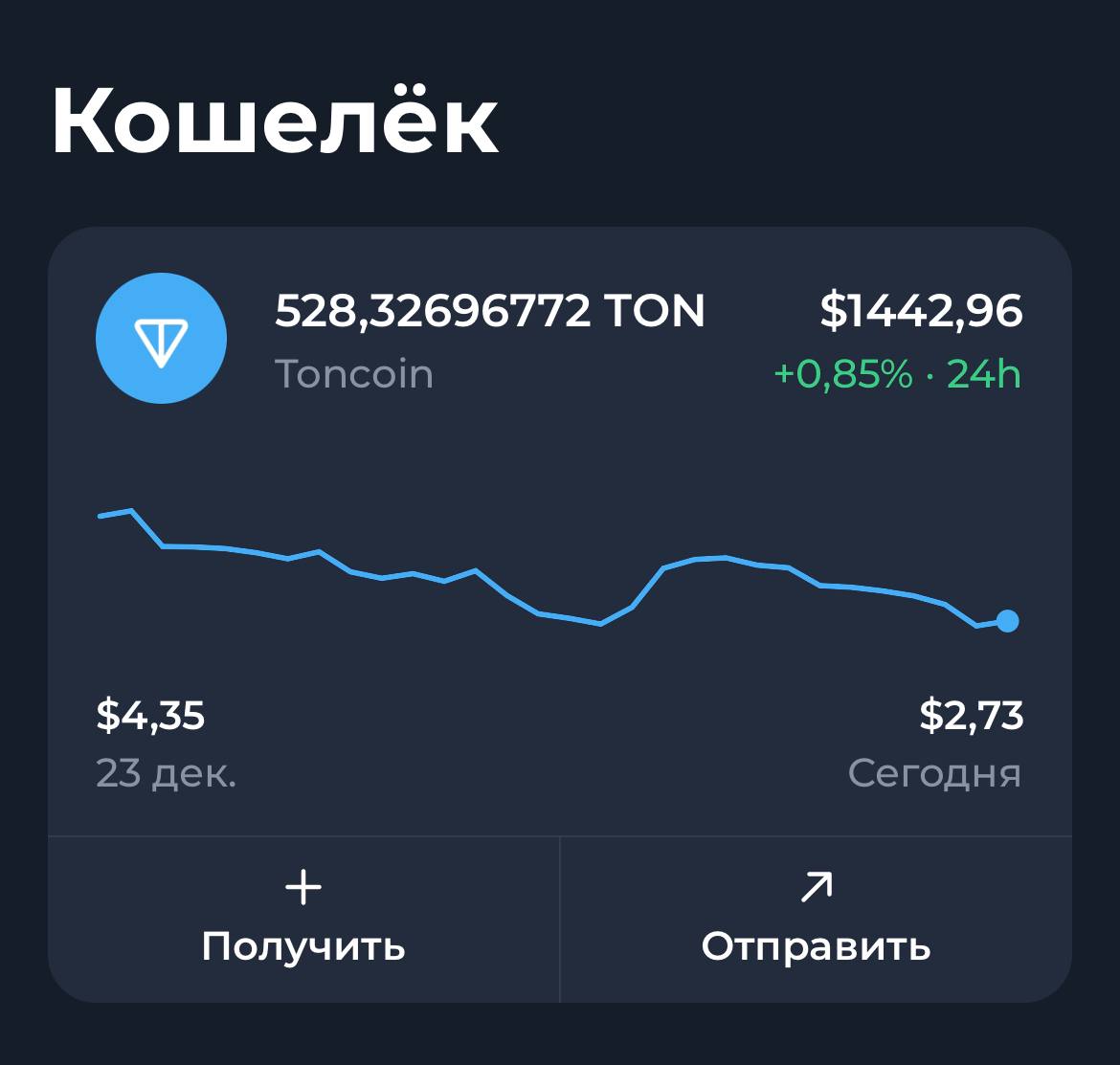Open the Toncoin balance card
Screen dimensions: 1120x1065
click(559, 341)
